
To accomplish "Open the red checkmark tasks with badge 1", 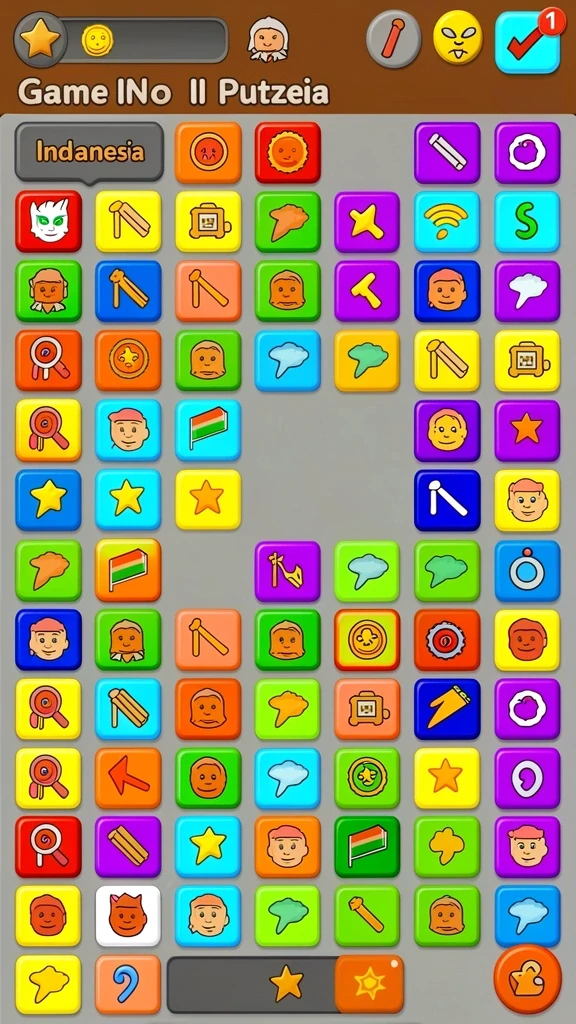I will 528,42.
